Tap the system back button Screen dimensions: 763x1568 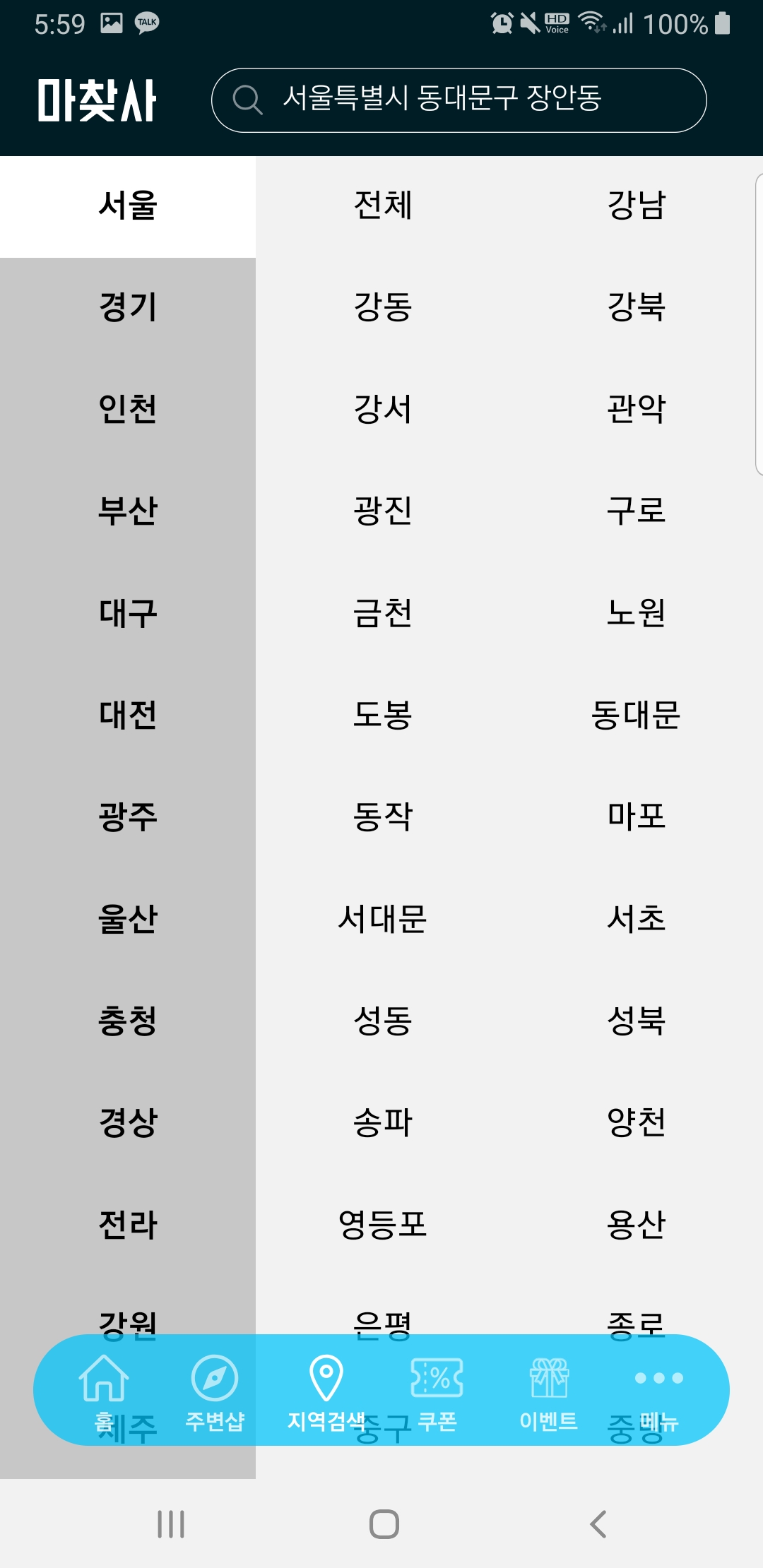598,1524
